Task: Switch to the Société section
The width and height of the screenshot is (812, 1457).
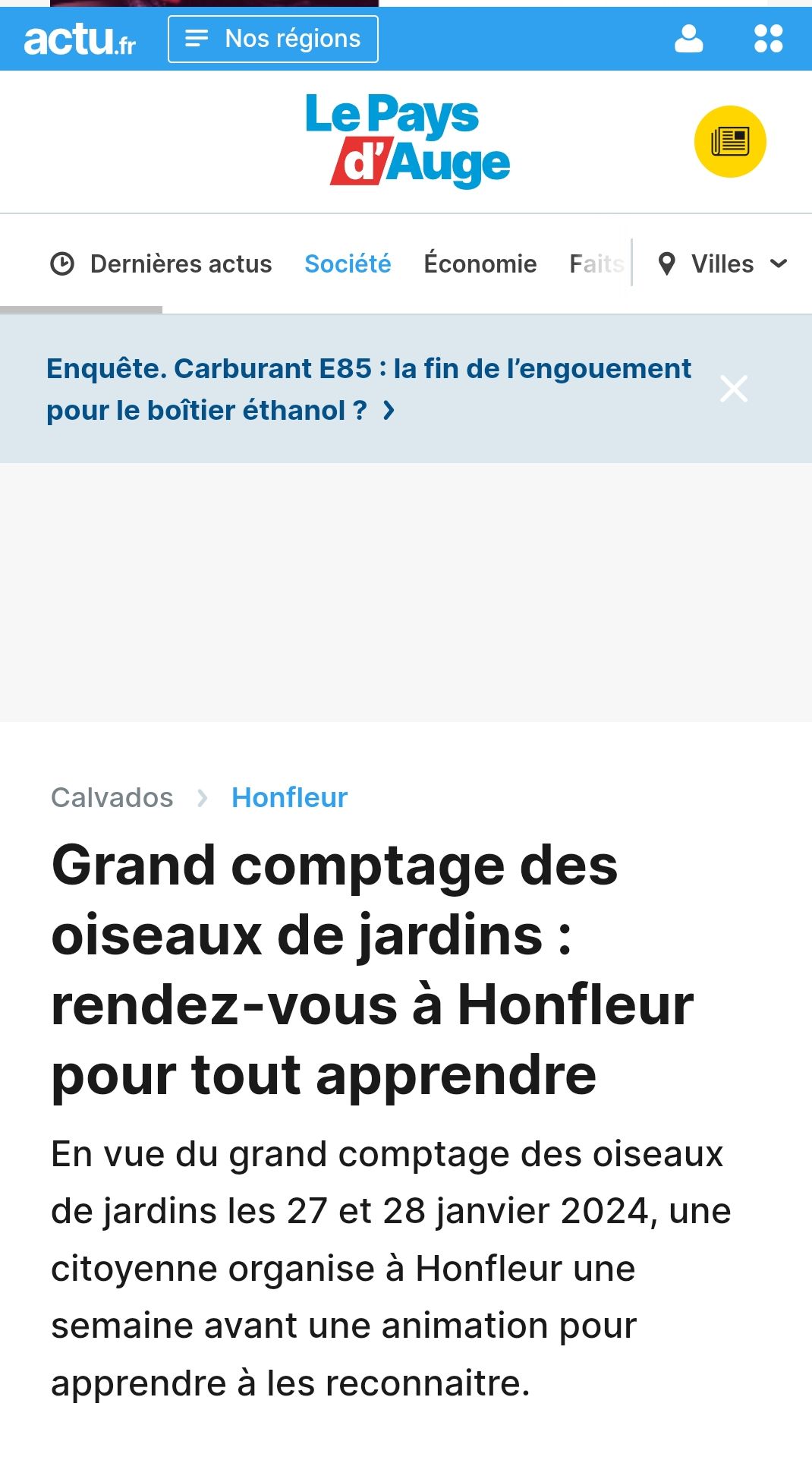Action: point(348,264)
